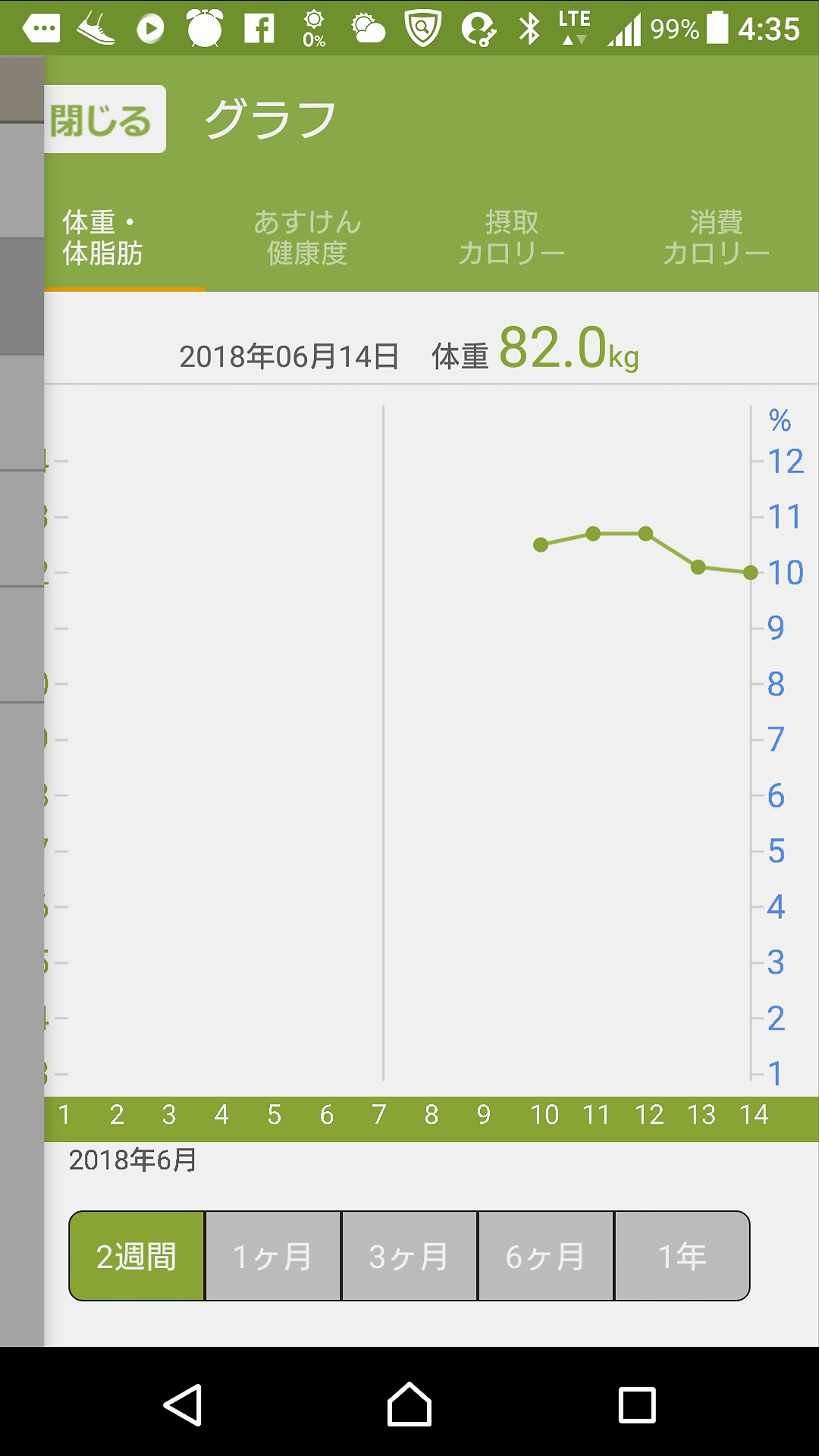
Task: View the 1年 graph range
Action: [682, 1257]
